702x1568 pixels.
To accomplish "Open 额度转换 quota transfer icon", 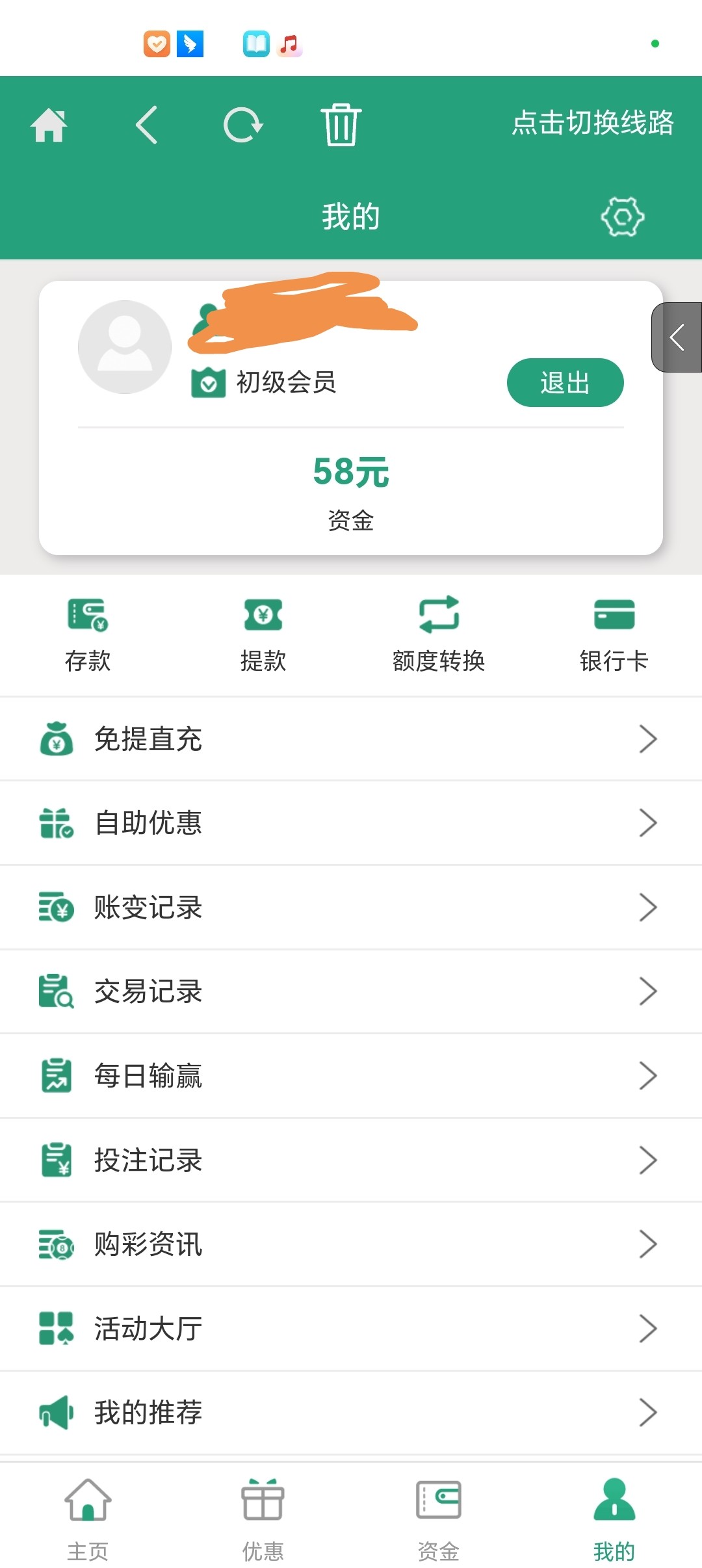I will pos(439,616).
